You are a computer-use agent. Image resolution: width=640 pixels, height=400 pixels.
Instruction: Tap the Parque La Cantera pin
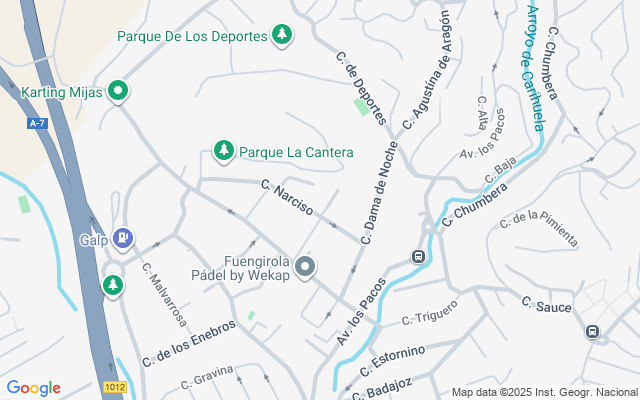224,152
